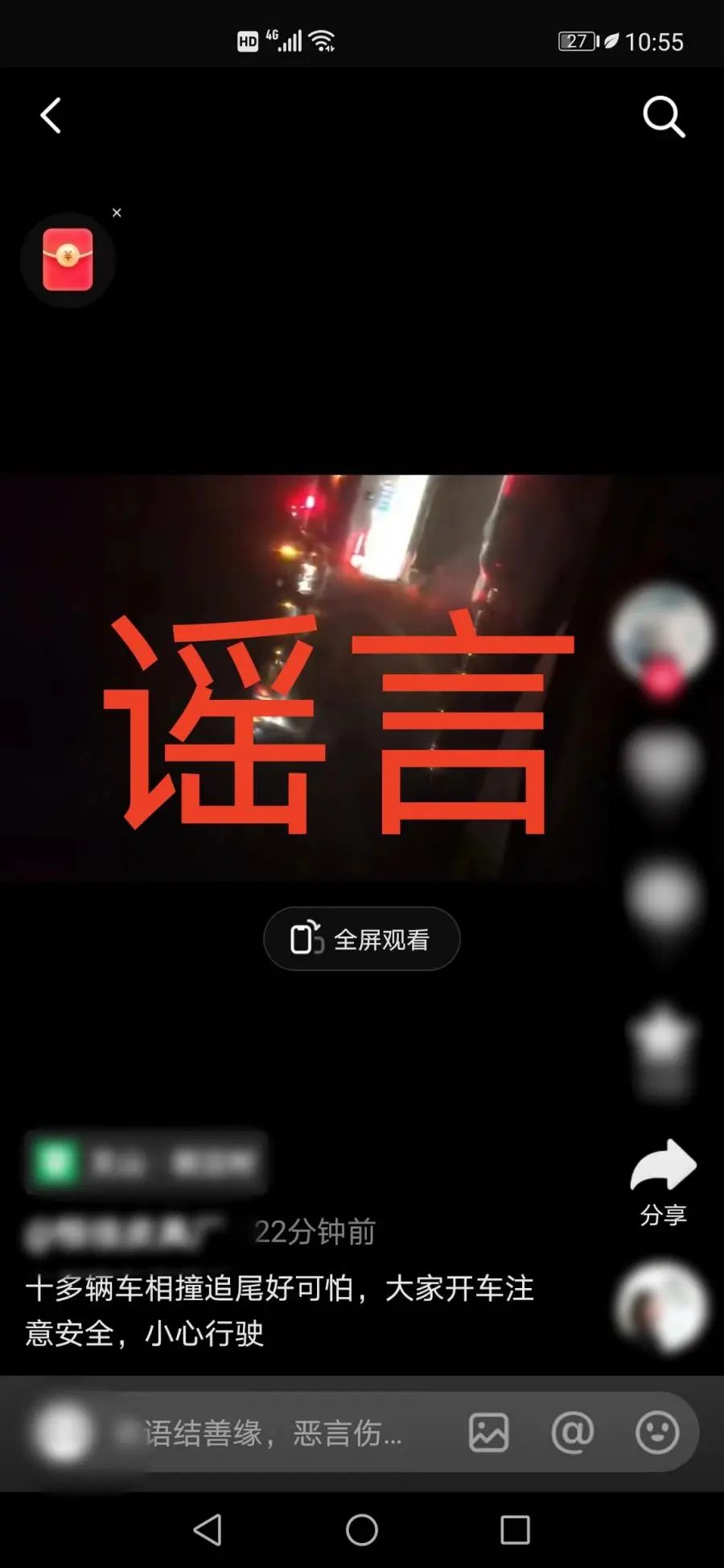Open recent apps with the square button

pos(515,1530)
